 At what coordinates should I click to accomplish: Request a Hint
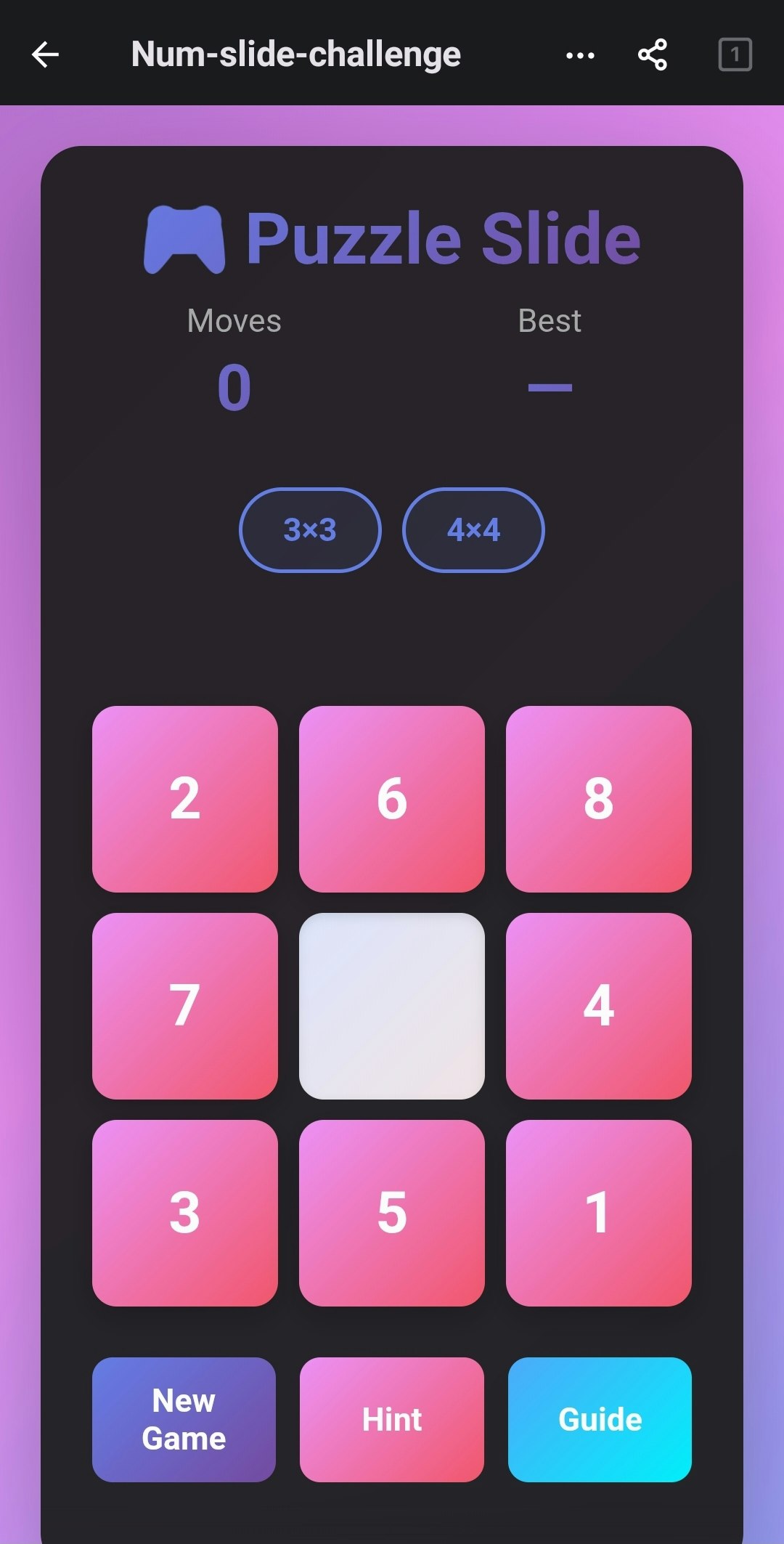[x=391, y=1418]
